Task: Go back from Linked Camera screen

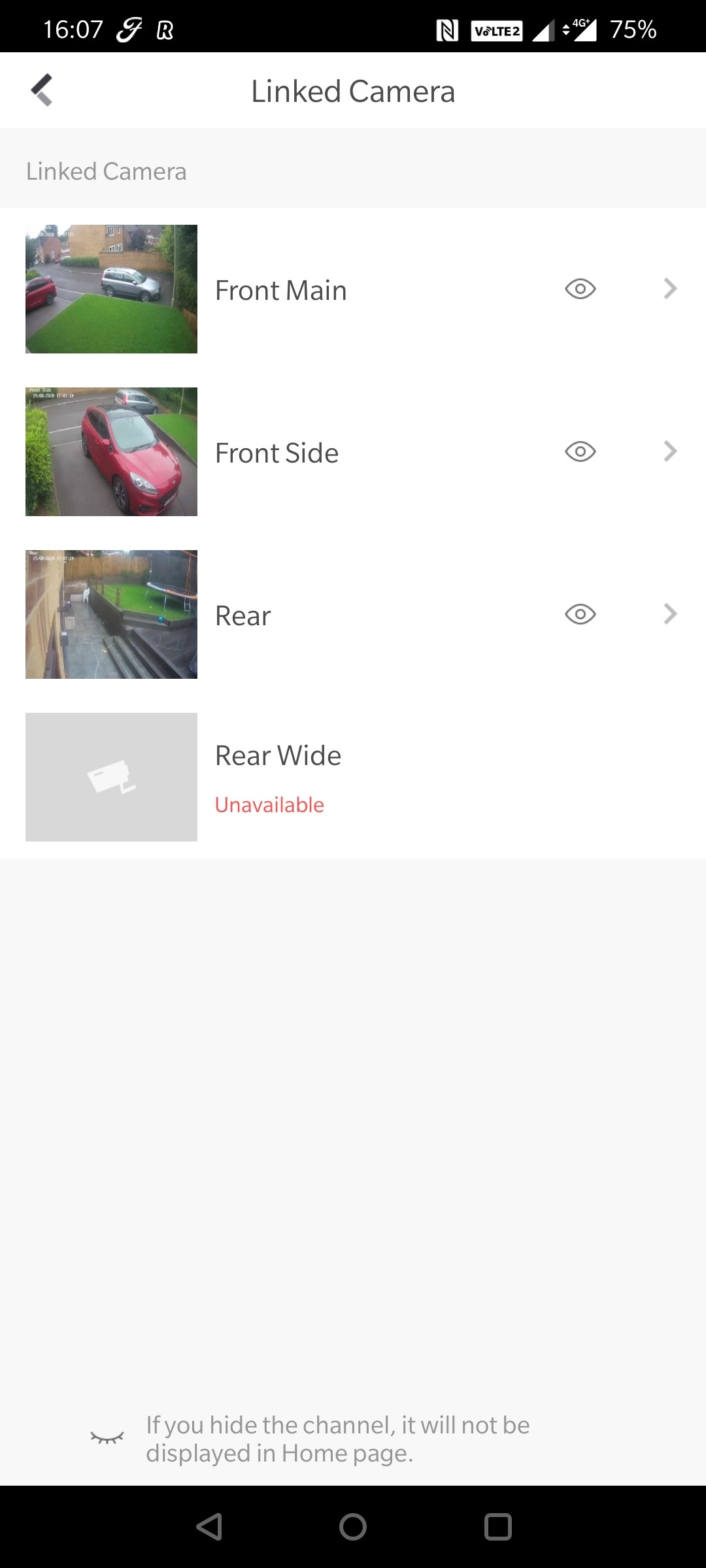Action: point(42,90)
